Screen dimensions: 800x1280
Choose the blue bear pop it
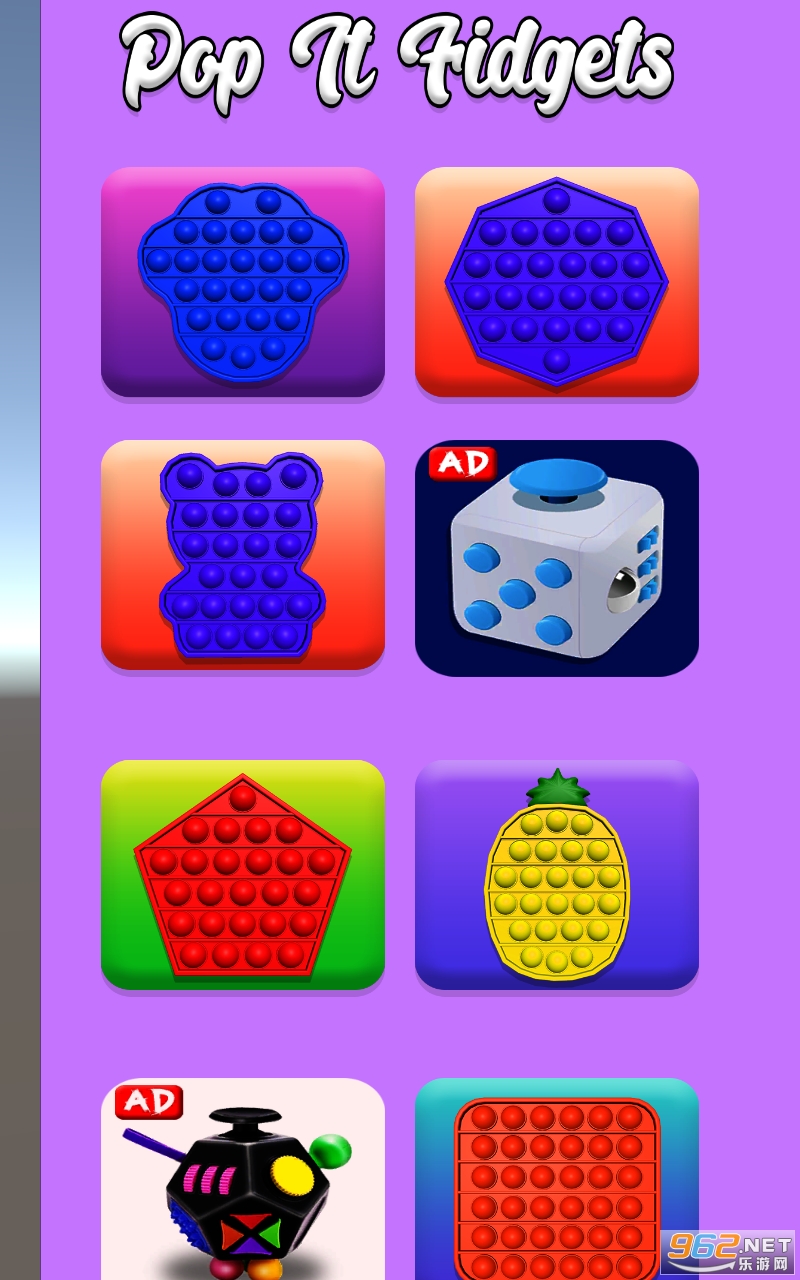(243, 555)
